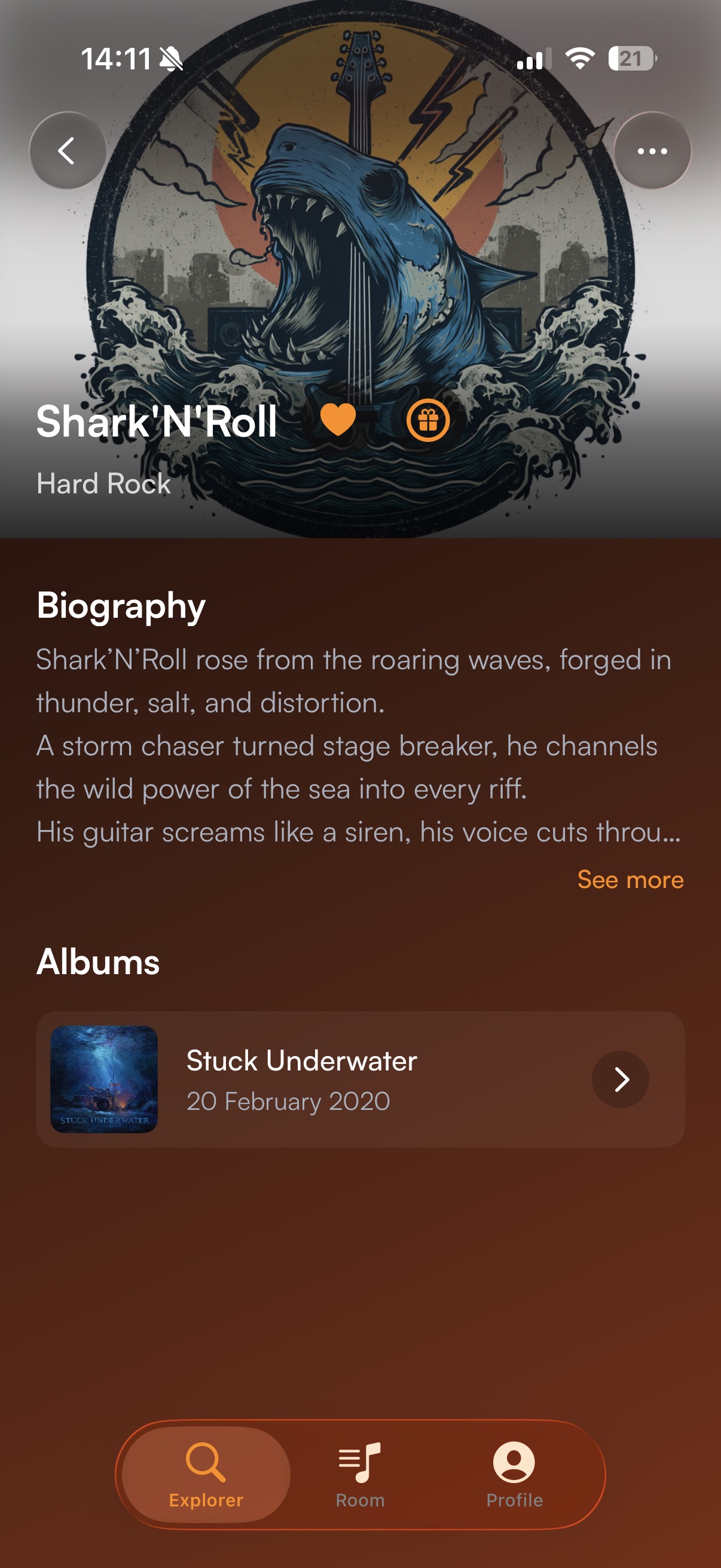This screenshot has width=721, height=1568.
Task: Tap See more under the biography
Action: click(x=630, y=879)
